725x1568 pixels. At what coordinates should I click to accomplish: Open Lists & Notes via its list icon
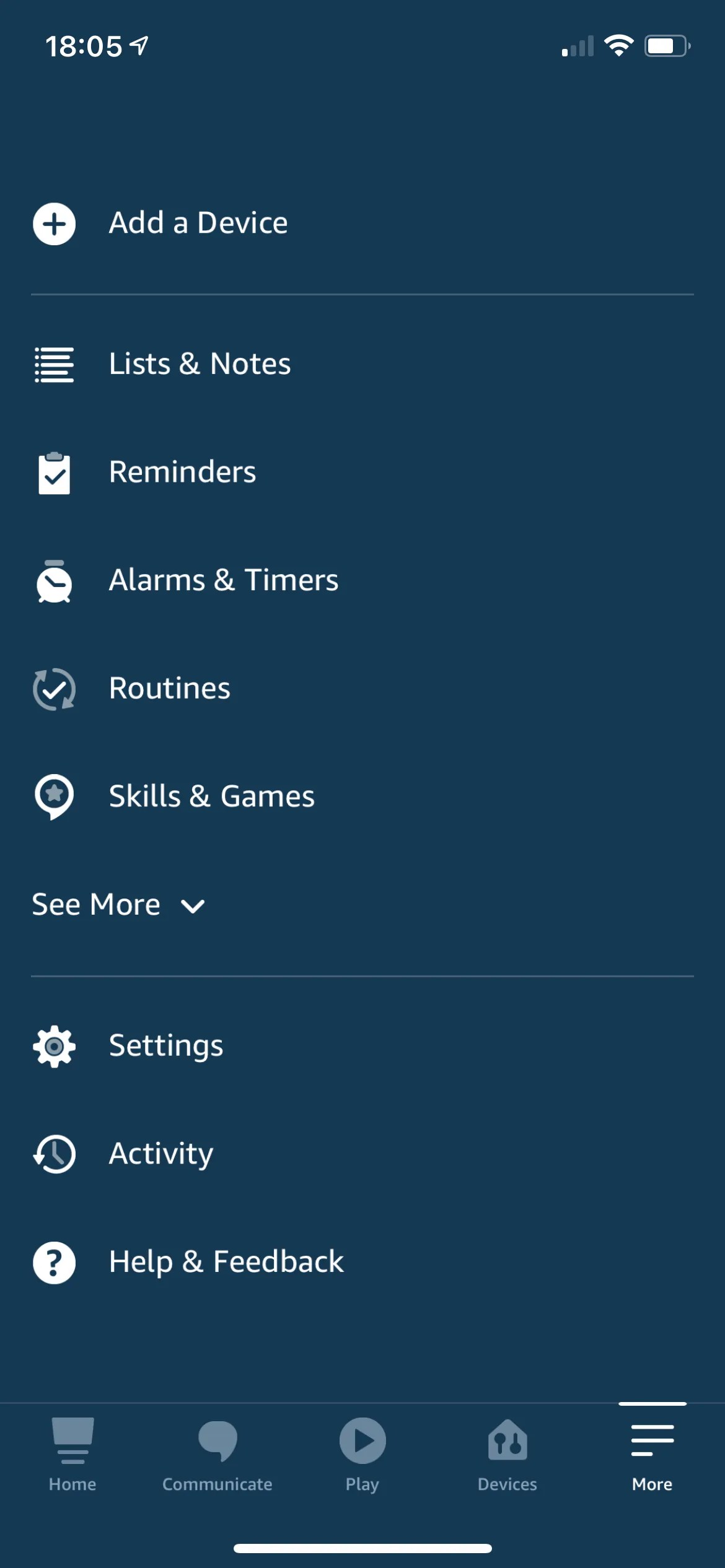[54, 365]
